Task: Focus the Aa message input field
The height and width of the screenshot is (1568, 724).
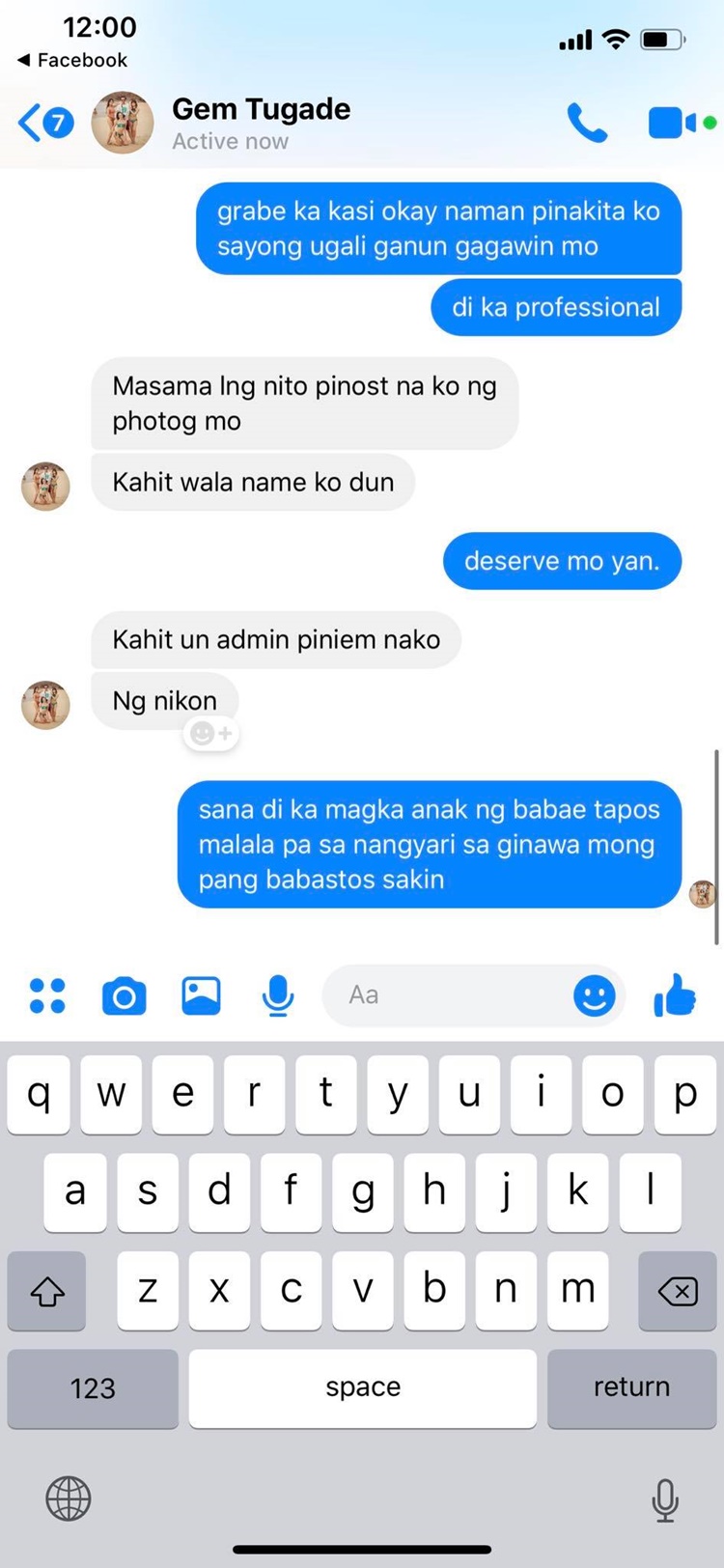Action: (x=444, y=995)
